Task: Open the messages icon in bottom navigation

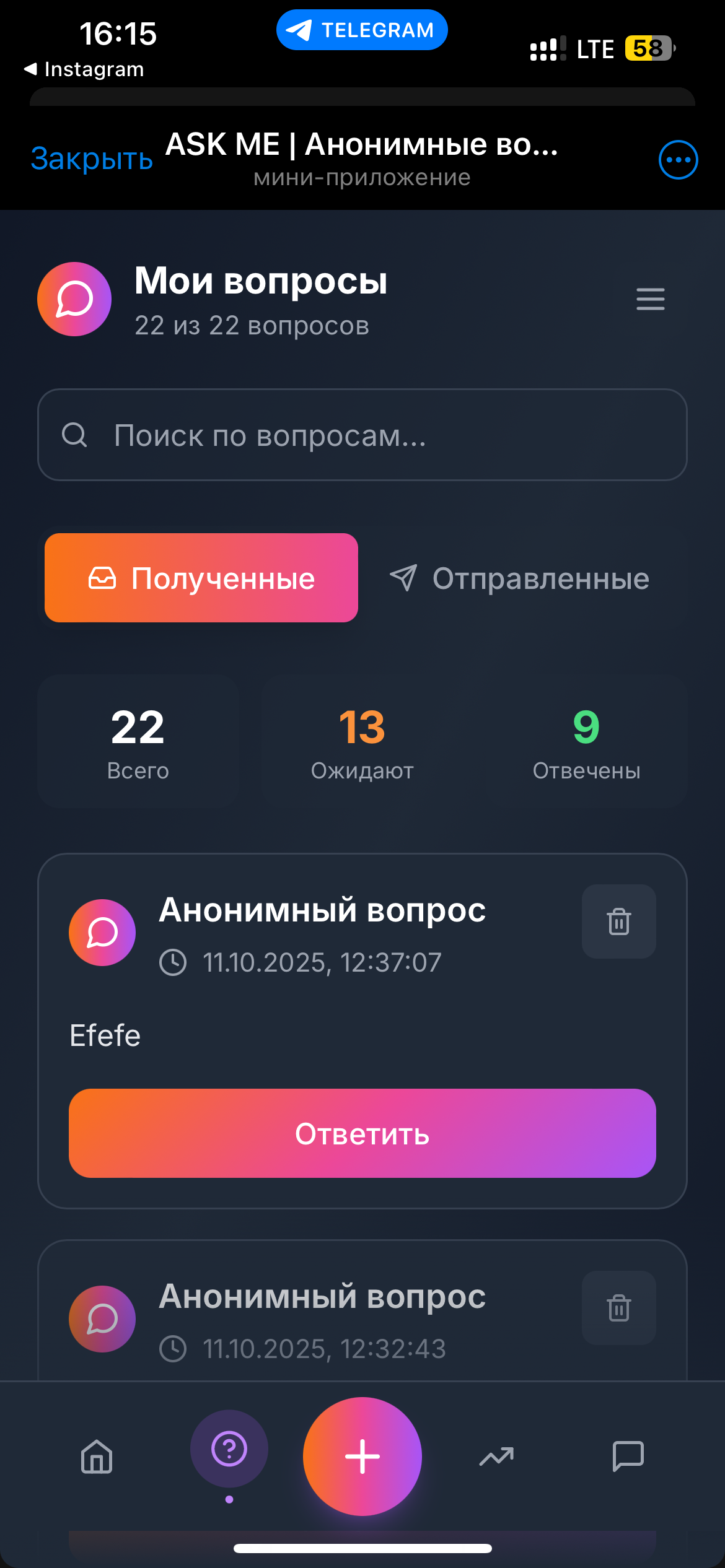Action: [x=629, y=1455]
